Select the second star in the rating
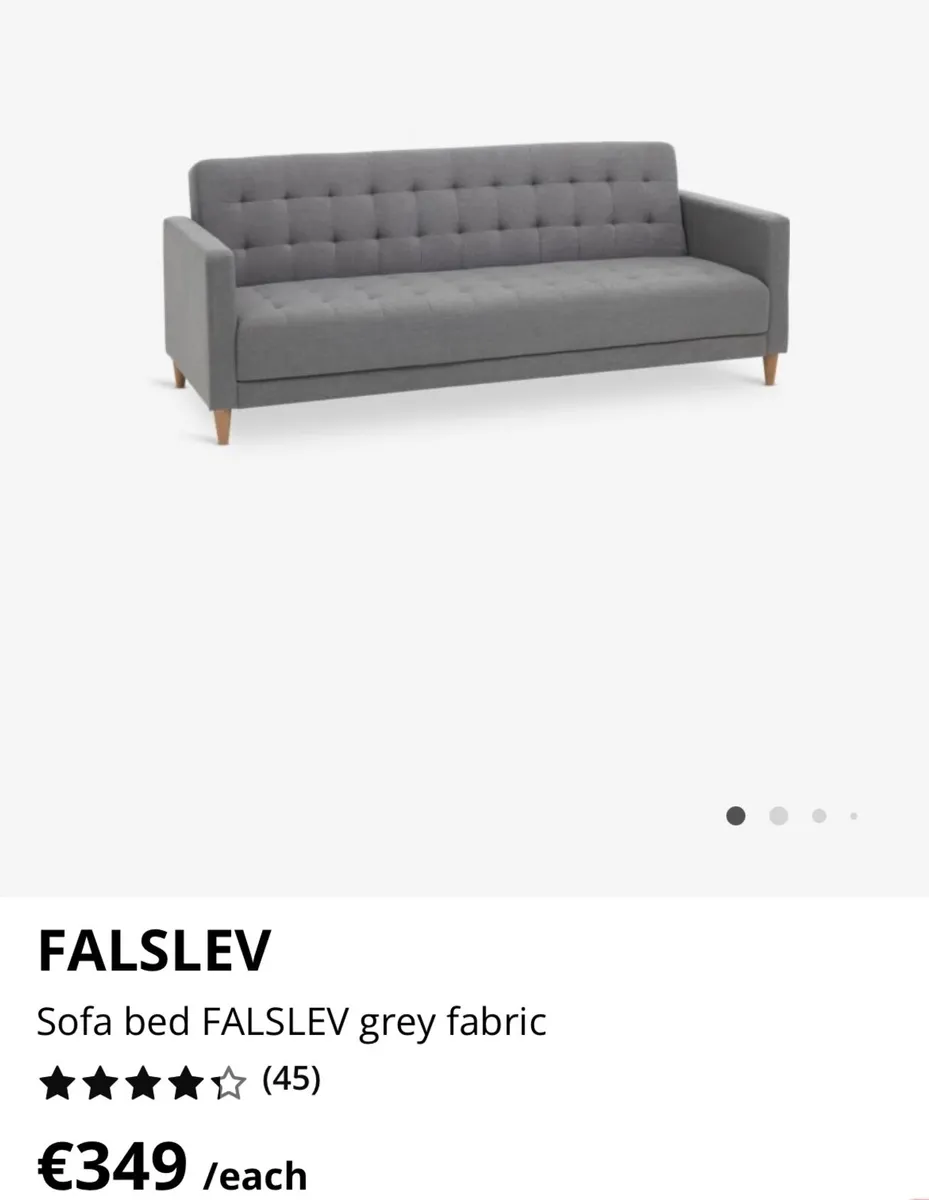 (101, 1082)
